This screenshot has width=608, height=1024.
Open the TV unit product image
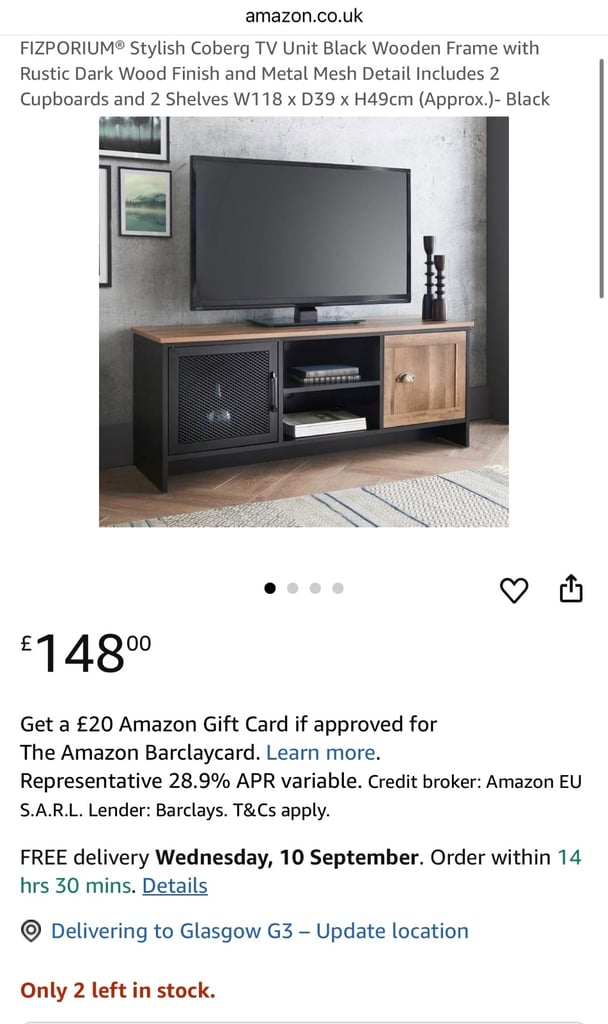coord(304,321)
